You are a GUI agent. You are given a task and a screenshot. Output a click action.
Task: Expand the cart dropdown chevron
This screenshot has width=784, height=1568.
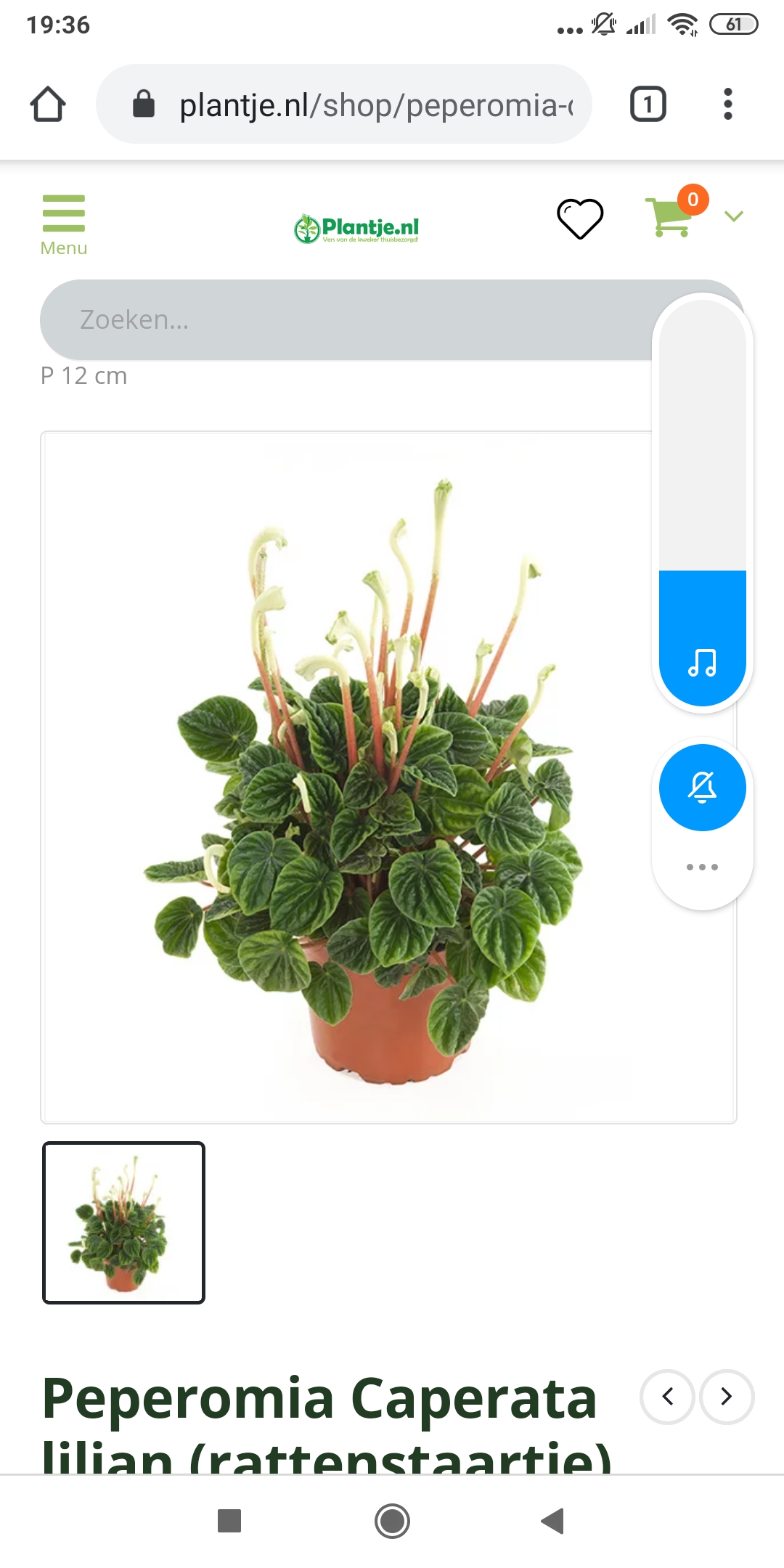tap(734, 216)
